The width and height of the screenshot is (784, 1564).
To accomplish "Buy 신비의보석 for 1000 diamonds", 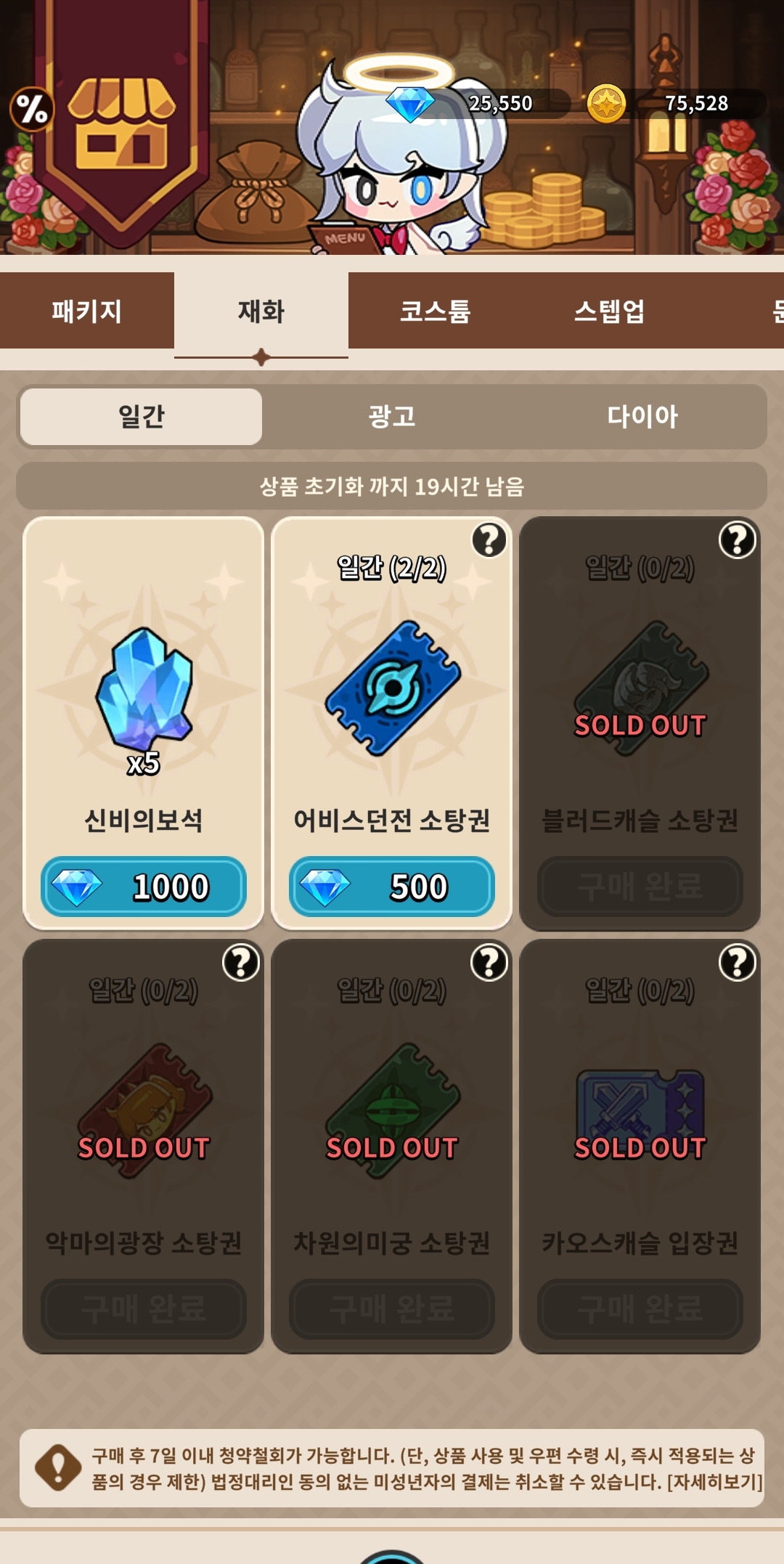I will (x=144, y=887).
